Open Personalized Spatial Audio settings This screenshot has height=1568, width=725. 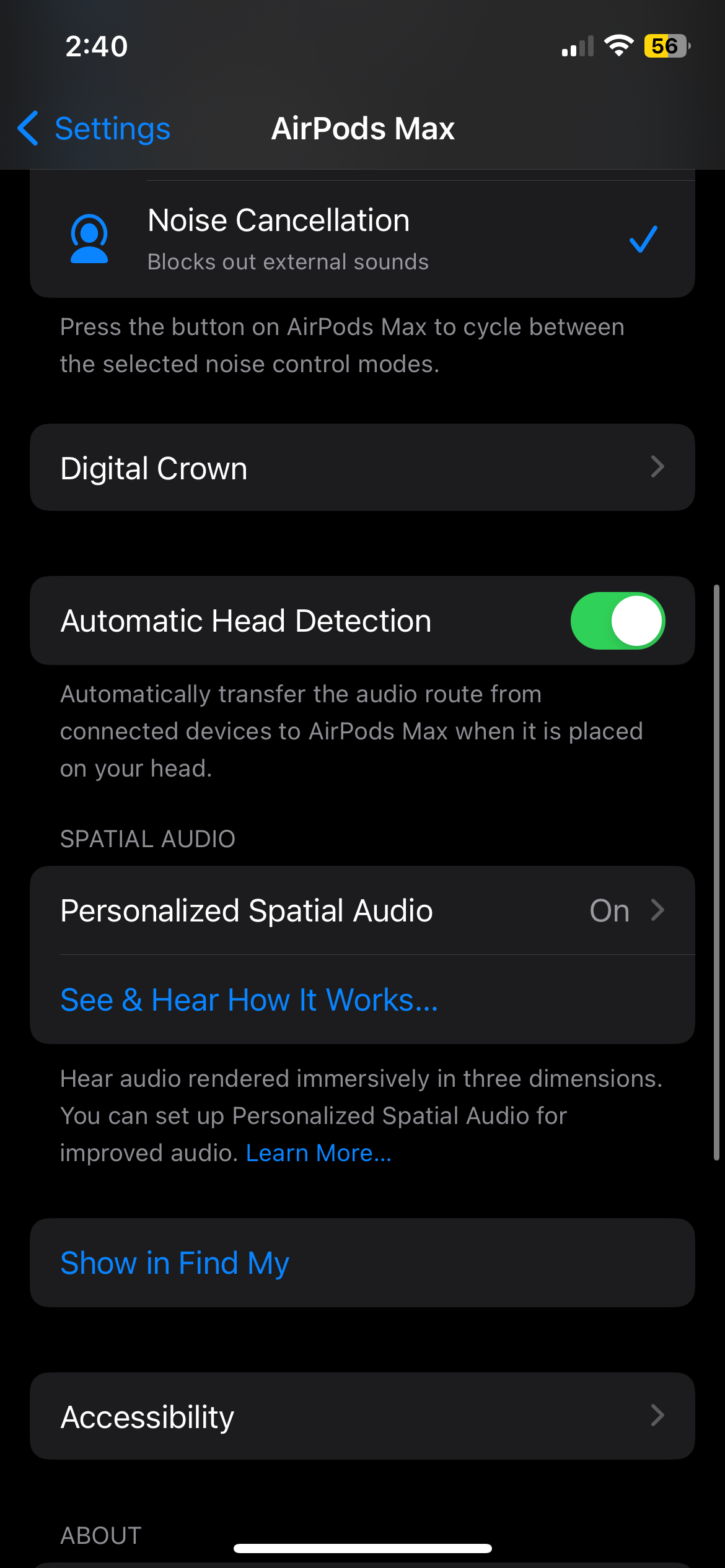click(362, 910)
